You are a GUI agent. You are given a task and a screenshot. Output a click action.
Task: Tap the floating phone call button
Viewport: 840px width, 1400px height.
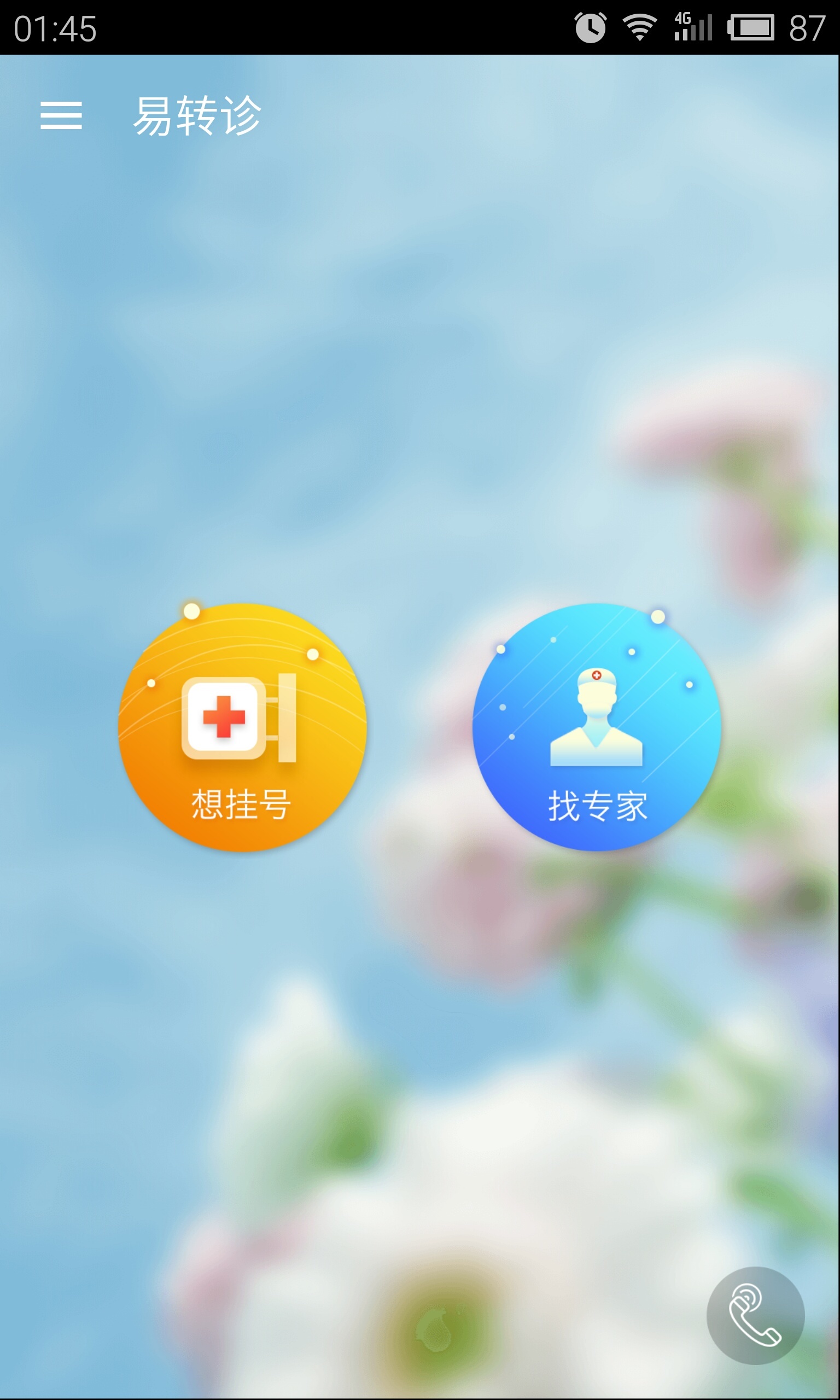[x=755, y=1315]
